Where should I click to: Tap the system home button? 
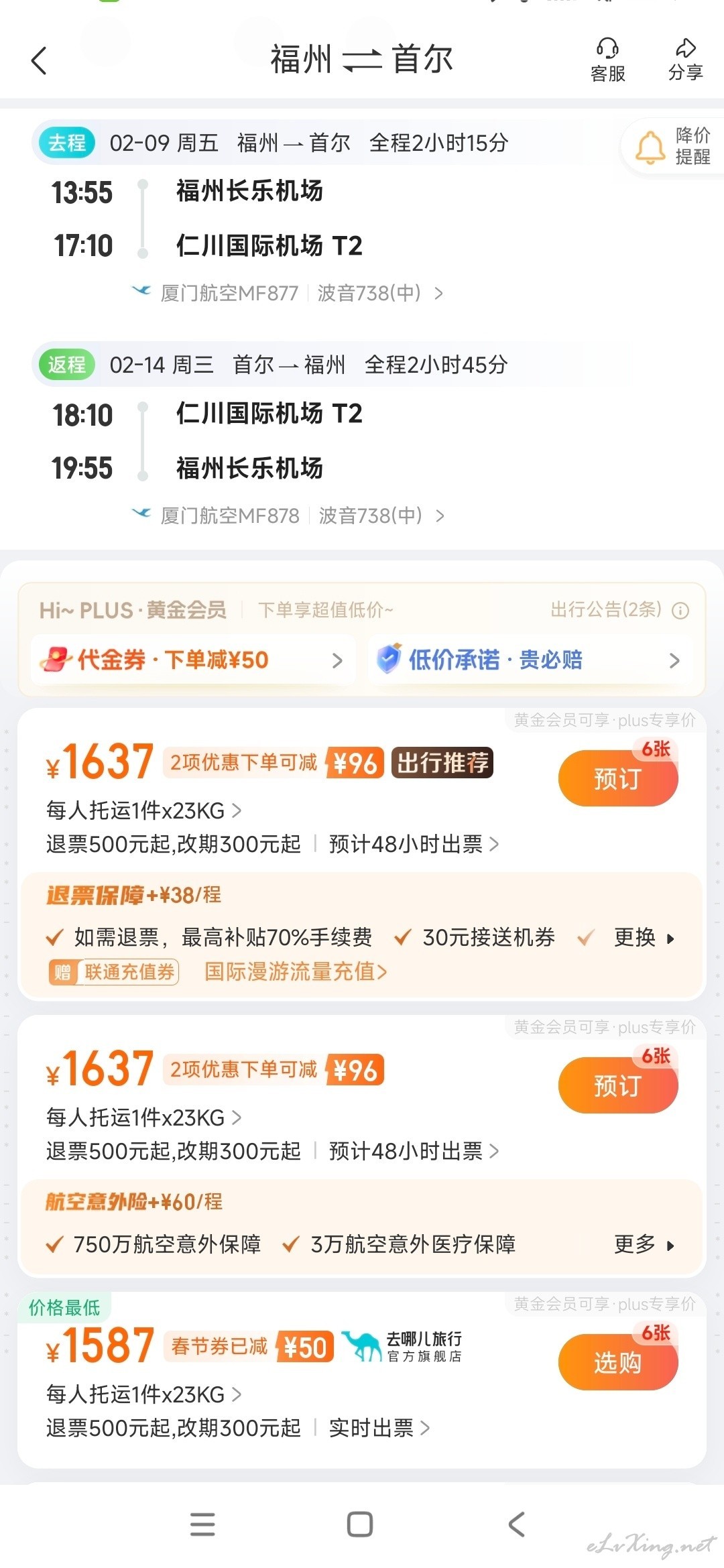360,1524
